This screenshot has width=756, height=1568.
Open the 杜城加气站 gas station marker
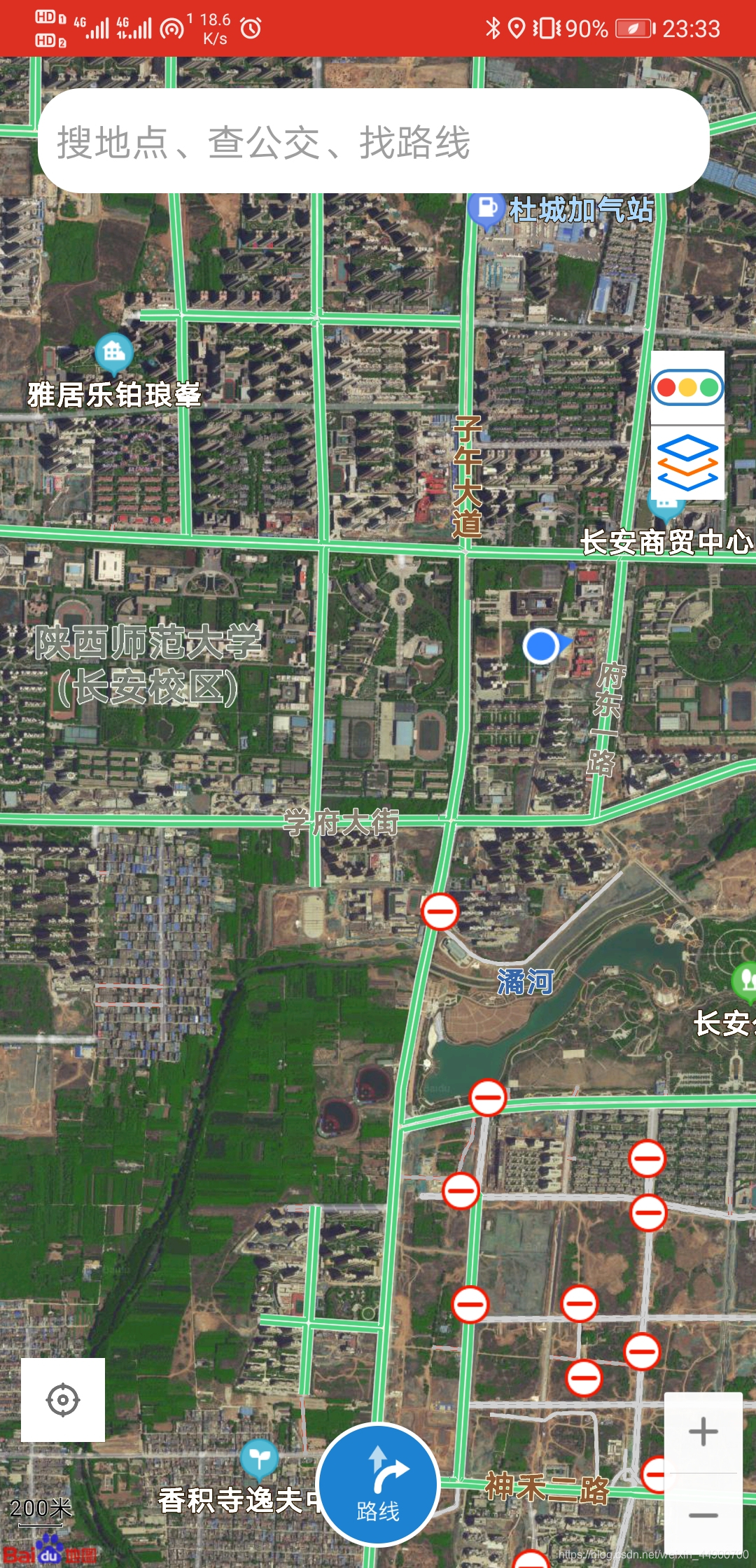(486, 209)
